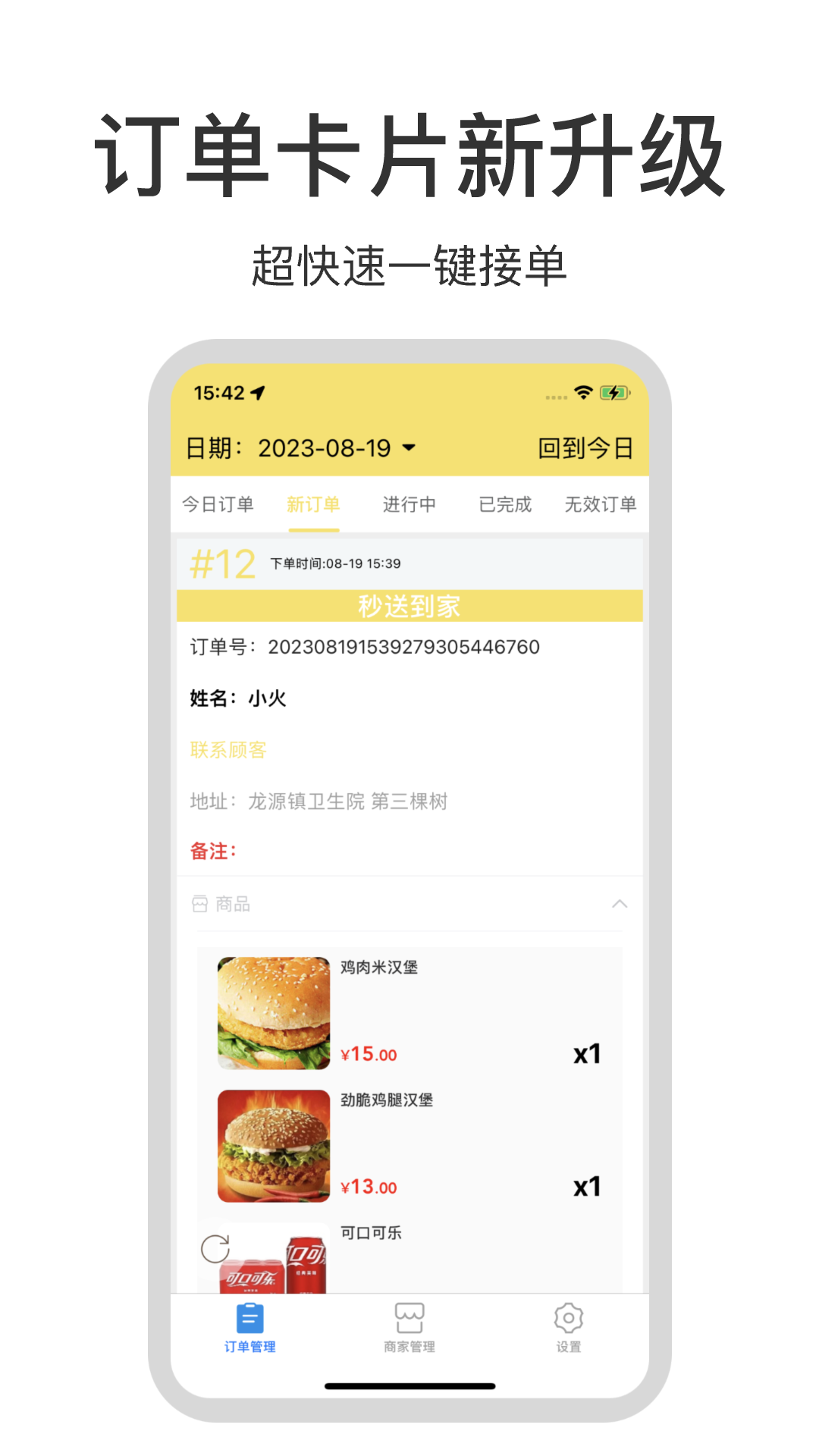The width and height of the screenshot is (819, 1456).
Task: Click the shop icon beside 商品
Action: [200, 904]
